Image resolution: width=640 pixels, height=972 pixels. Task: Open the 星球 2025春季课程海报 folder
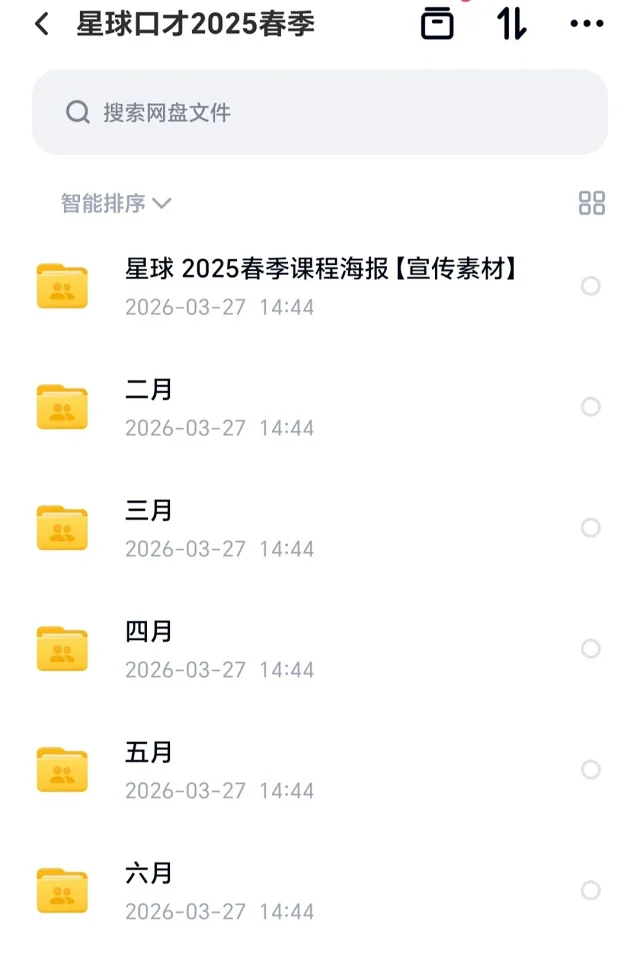(x=320, y=286)
